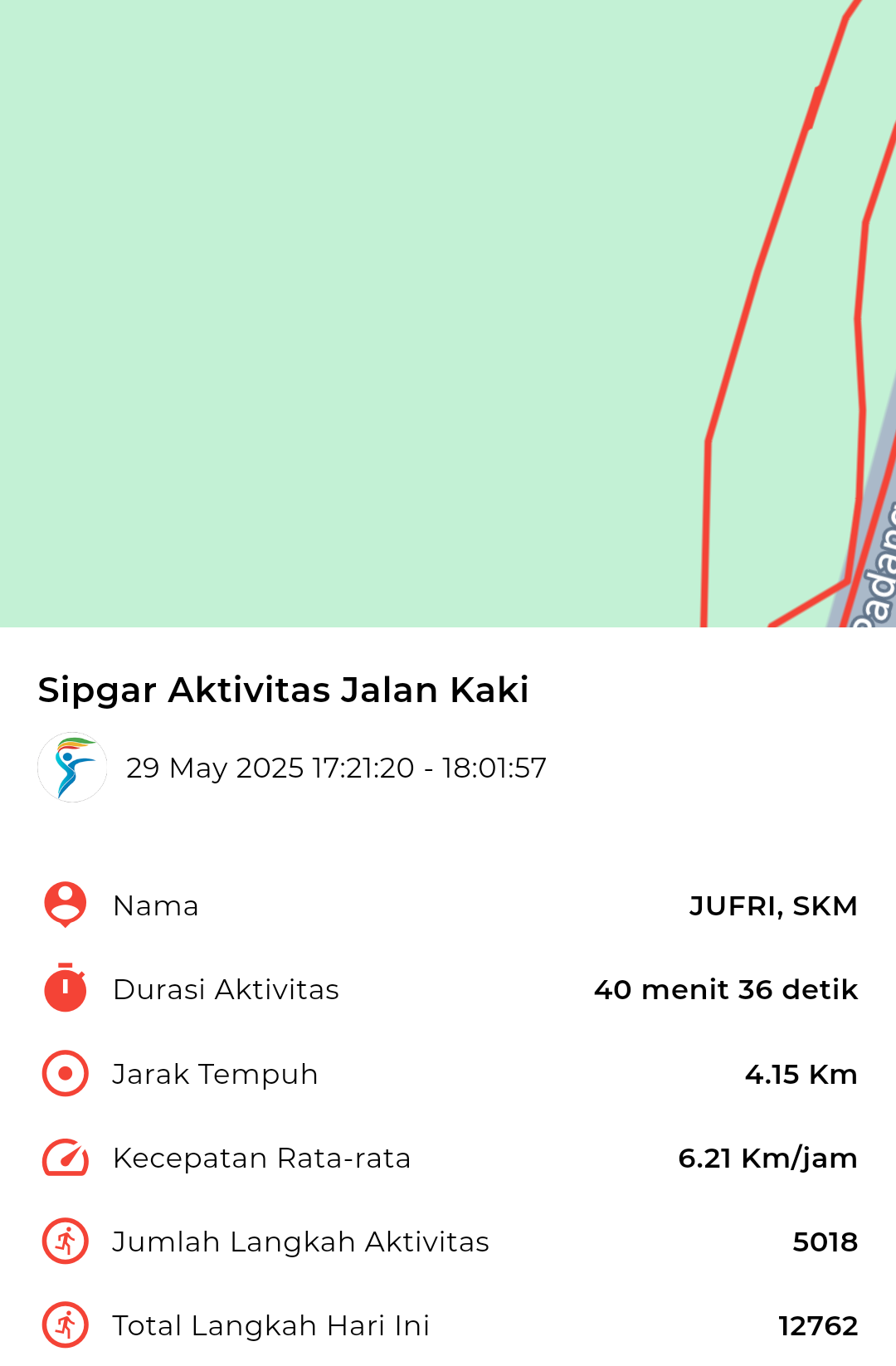Image resolution: width=896 pixels, height=1366 pixels.
Task: Select the title Sipgar Aktivitas Jalan Kaki
Action: (284, 689)
